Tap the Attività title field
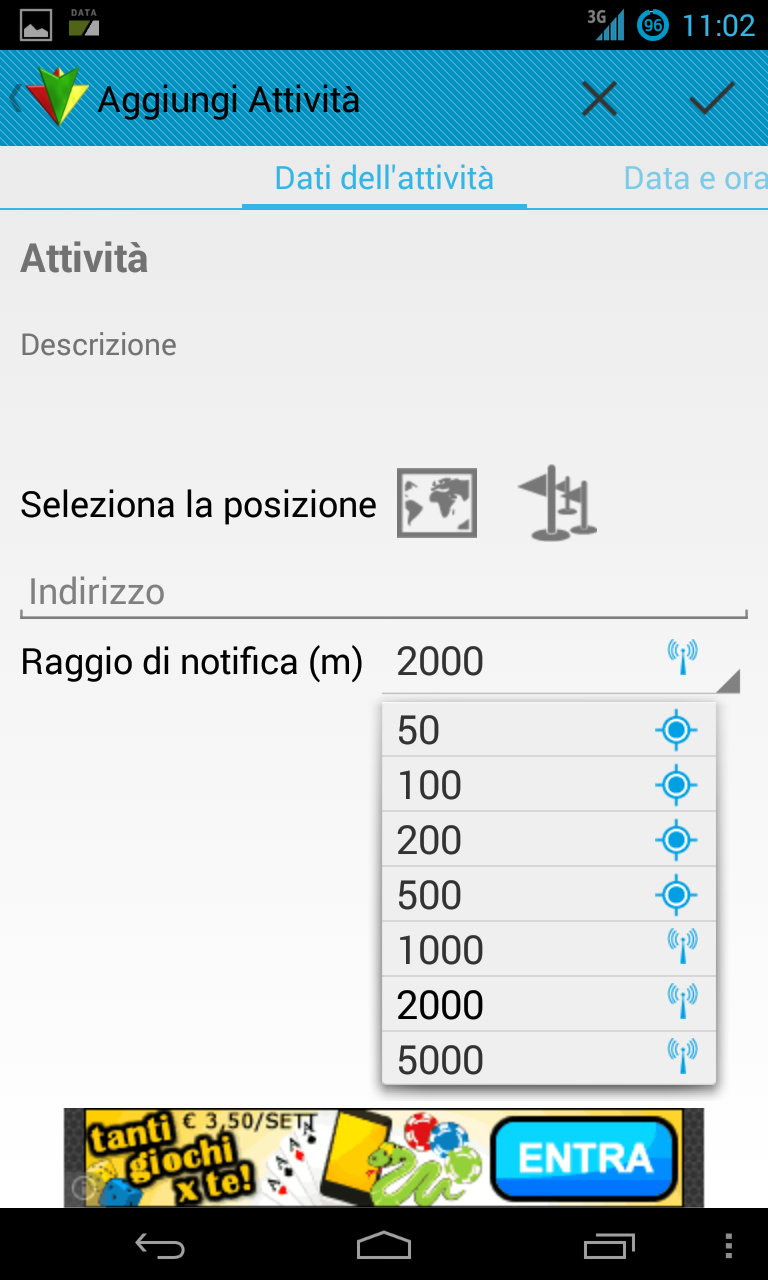The image size is (768, 1280). 384,259
